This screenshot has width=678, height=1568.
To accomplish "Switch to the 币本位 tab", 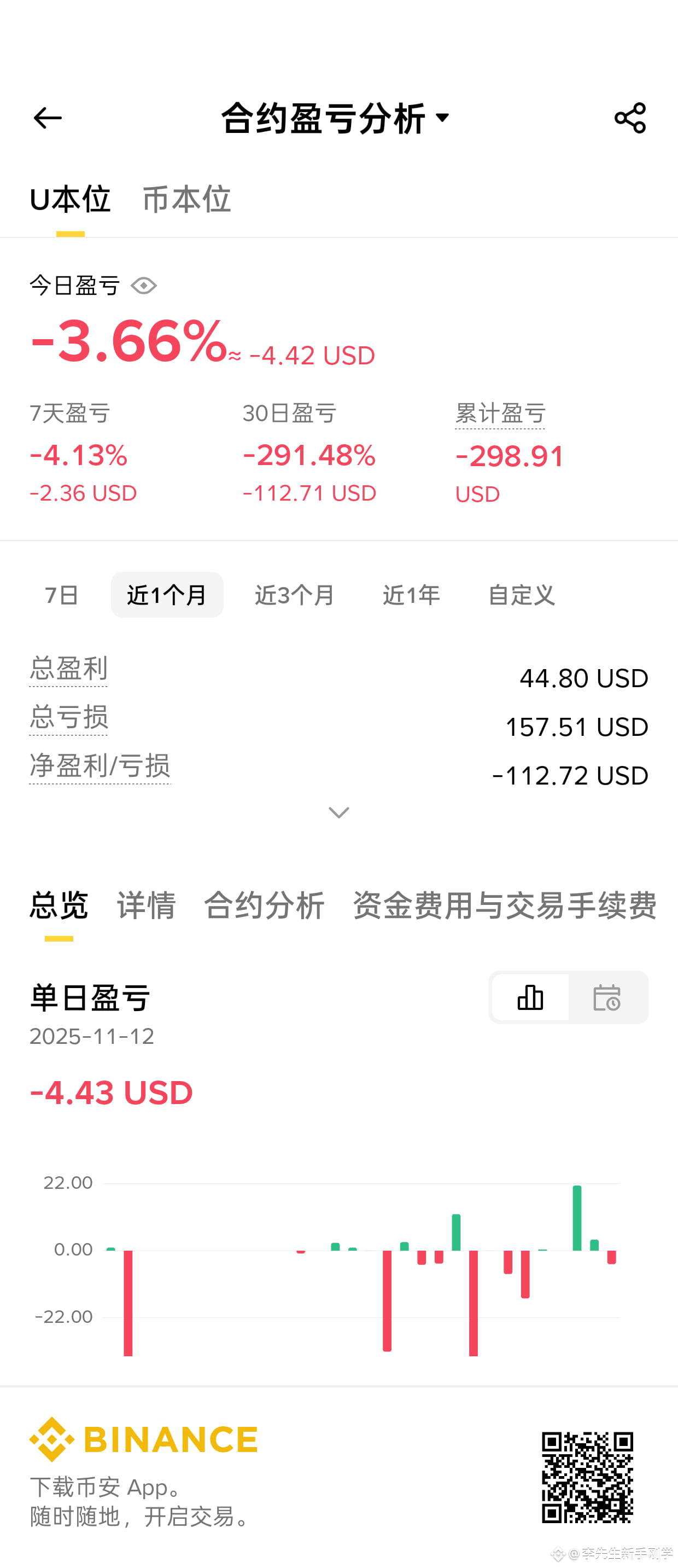I will (x=186, y=200).
